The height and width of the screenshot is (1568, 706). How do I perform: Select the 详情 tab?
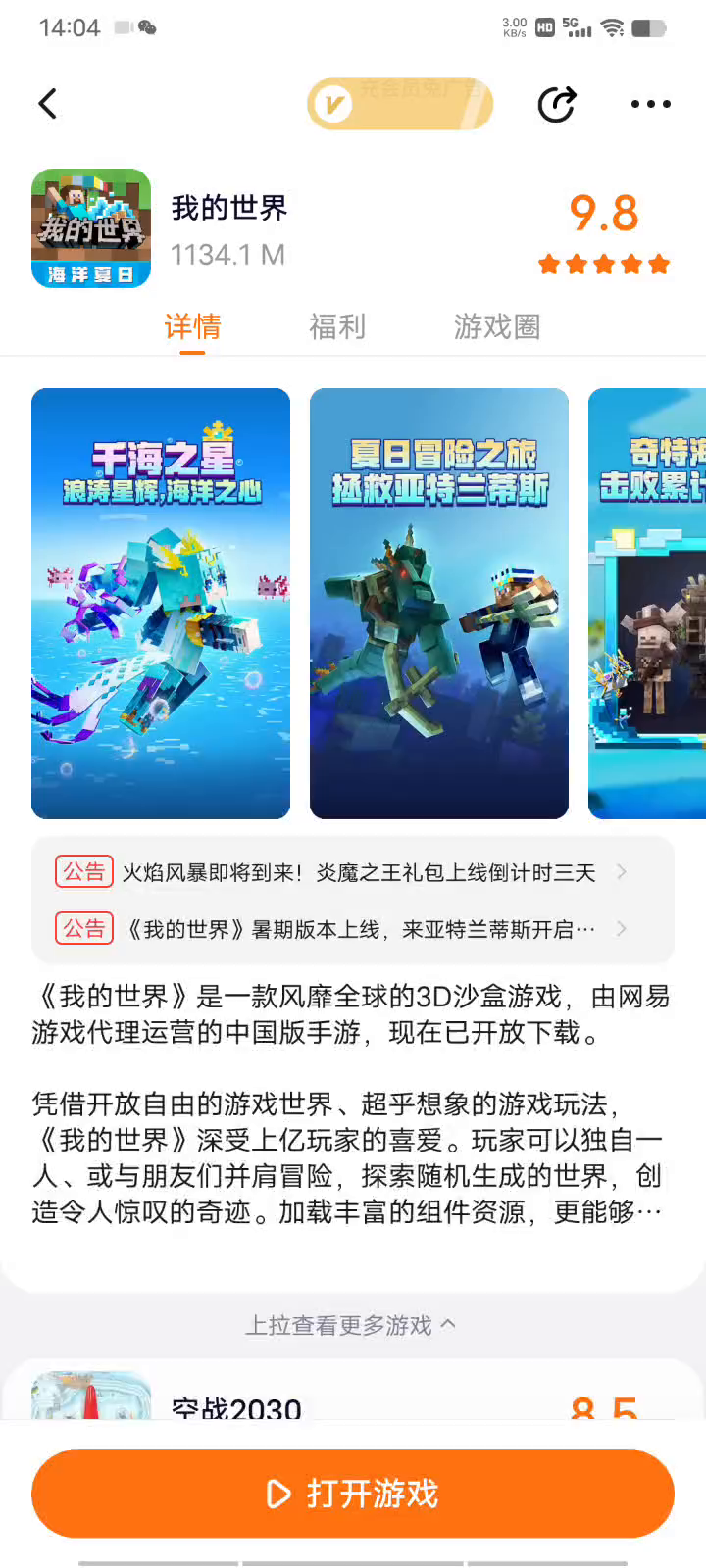[x=192, y=326]
